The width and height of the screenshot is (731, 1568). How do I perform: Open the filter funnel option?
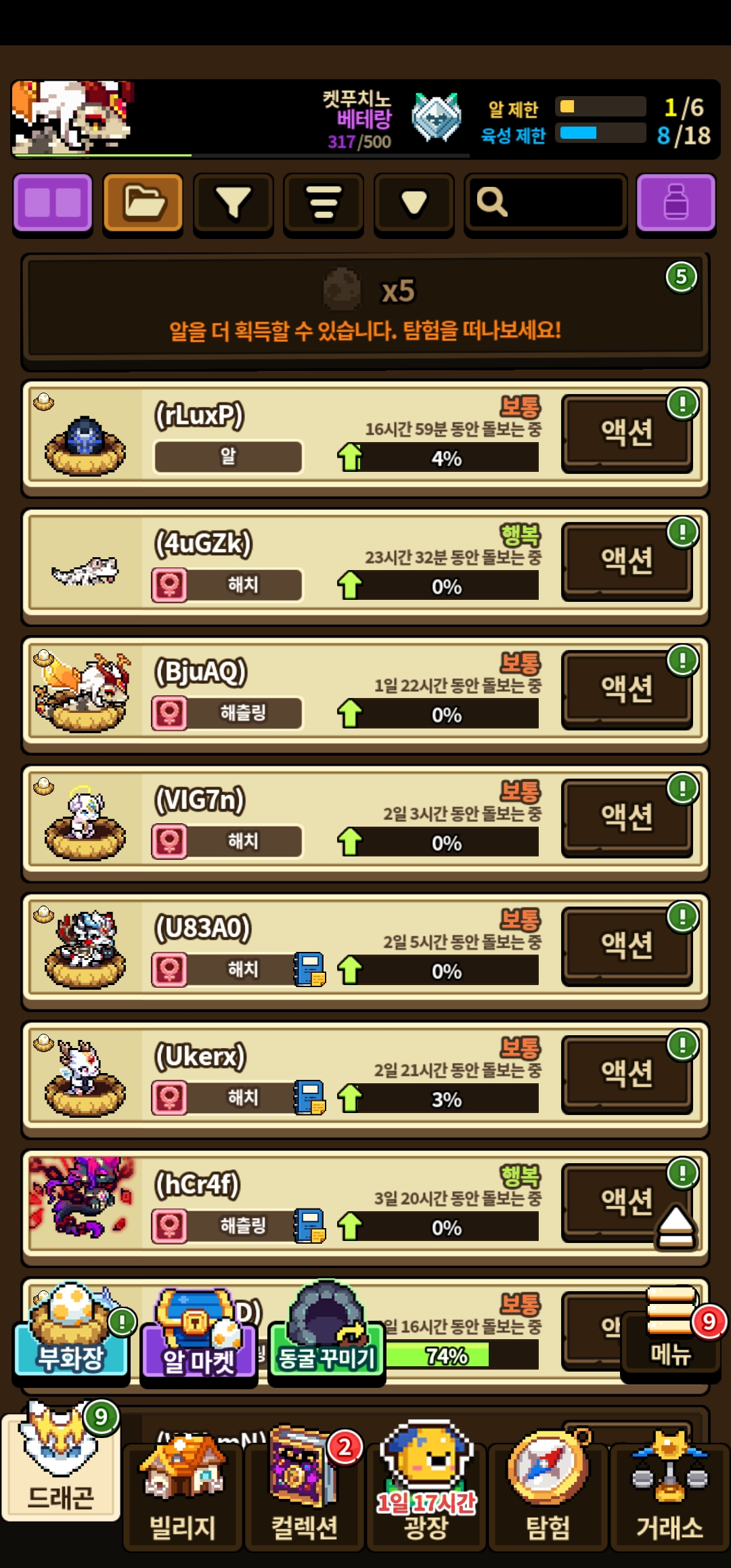[234, 203]
